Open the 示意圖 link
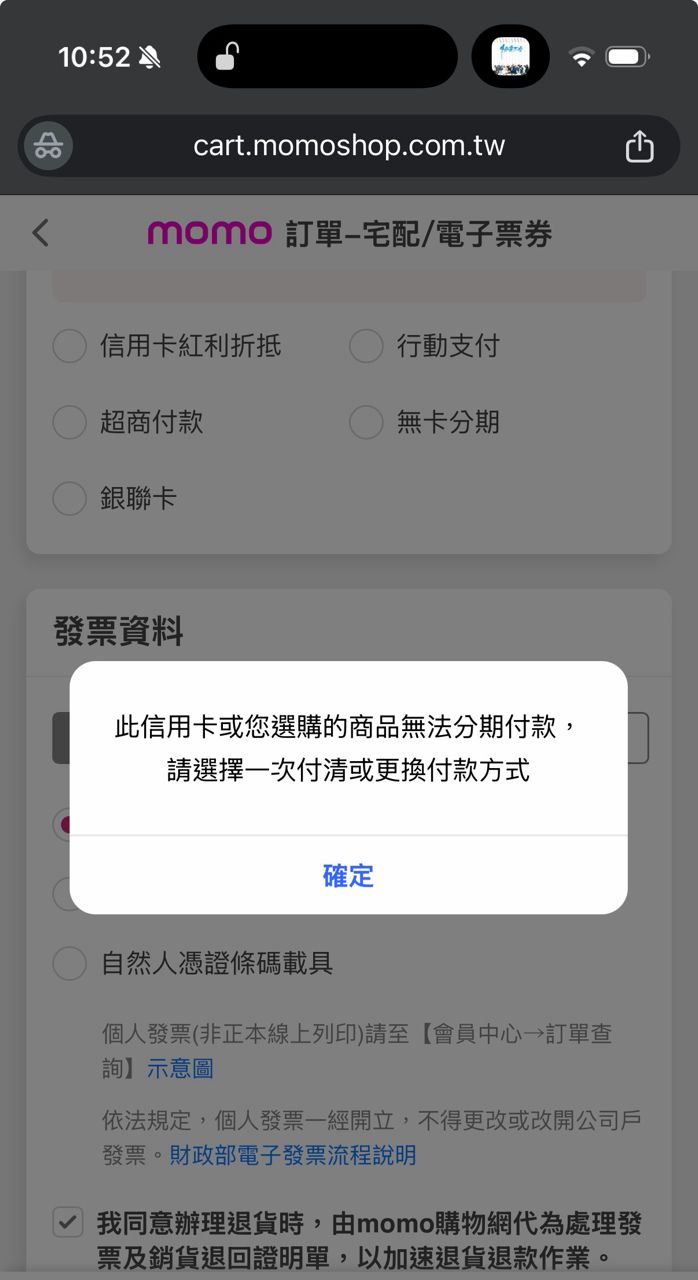 [180, 1069]
